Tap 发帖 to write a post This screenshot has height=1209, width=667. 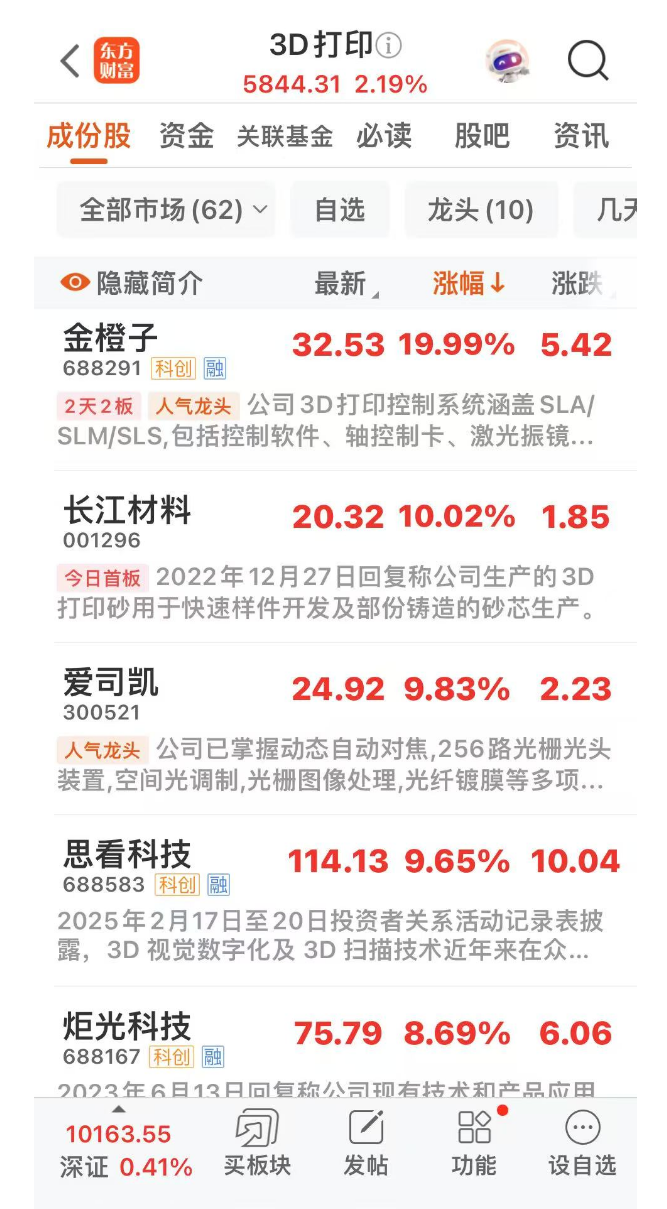point(366,1143)
